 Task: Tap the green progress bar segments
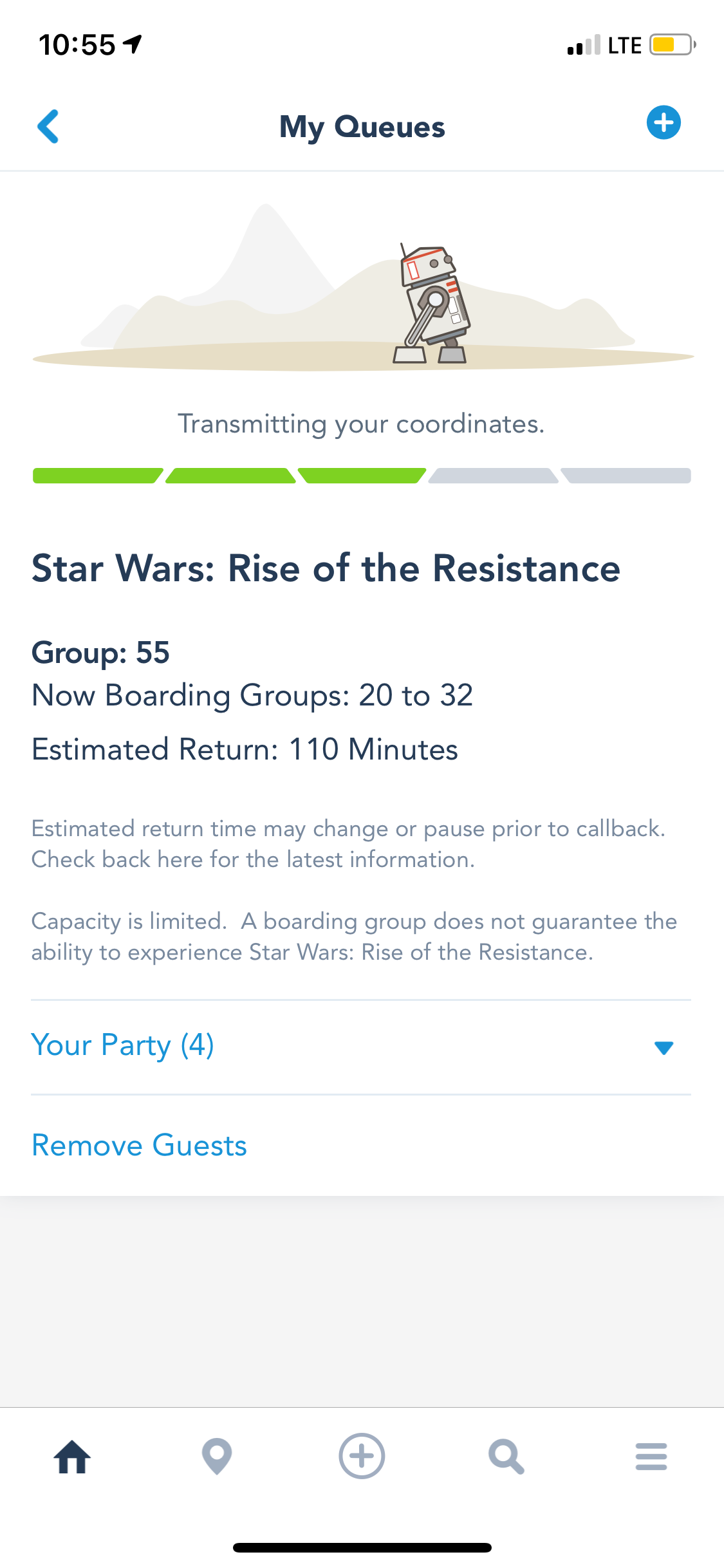228,475
